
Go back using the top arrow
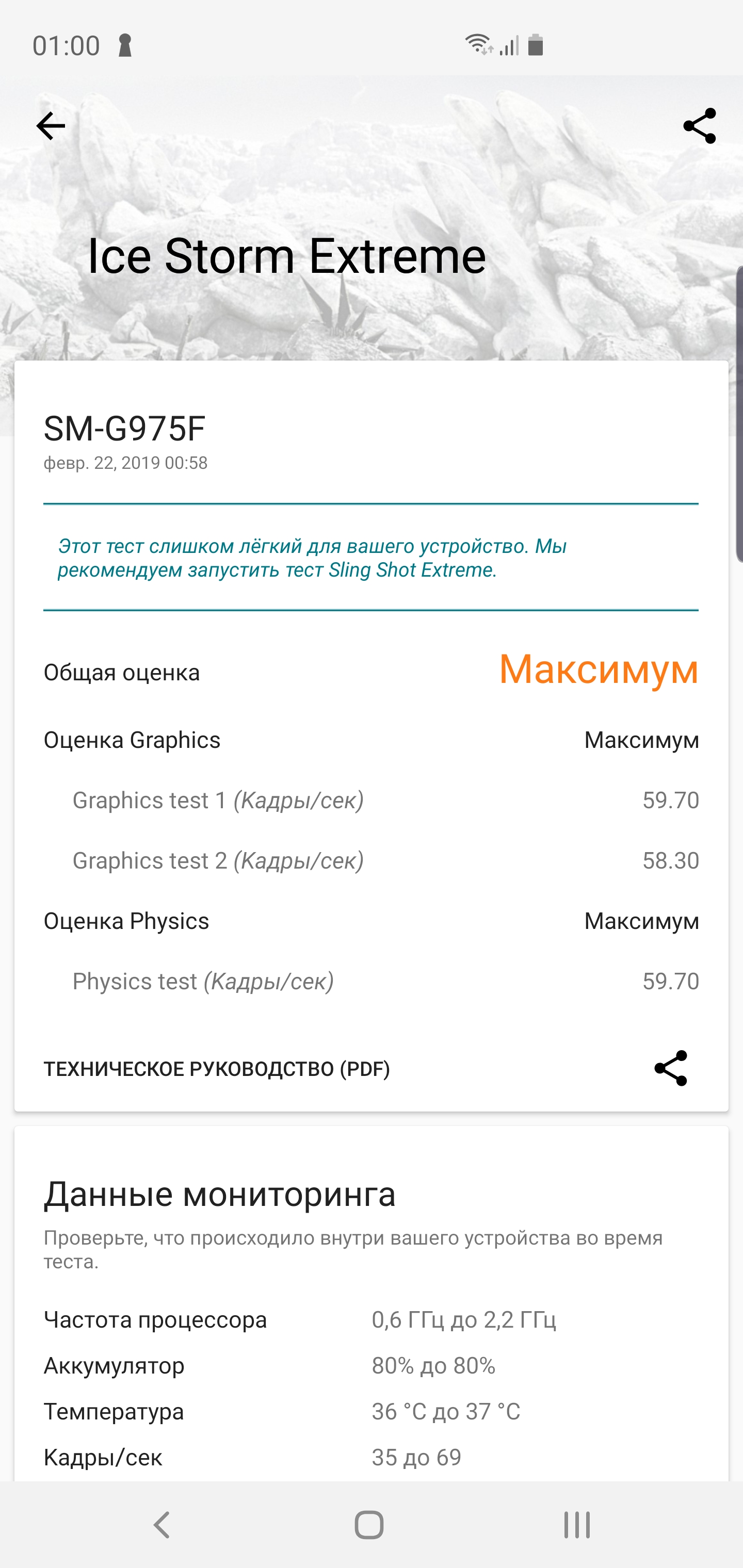pyautogui.click(x=51, y=126)
